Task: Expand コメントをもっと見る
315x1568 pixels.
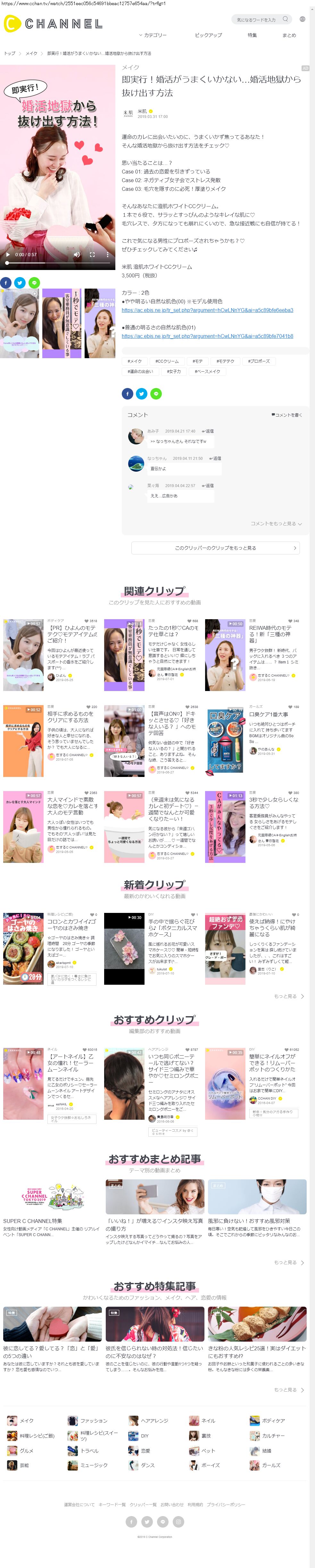Action: [276, 524]
